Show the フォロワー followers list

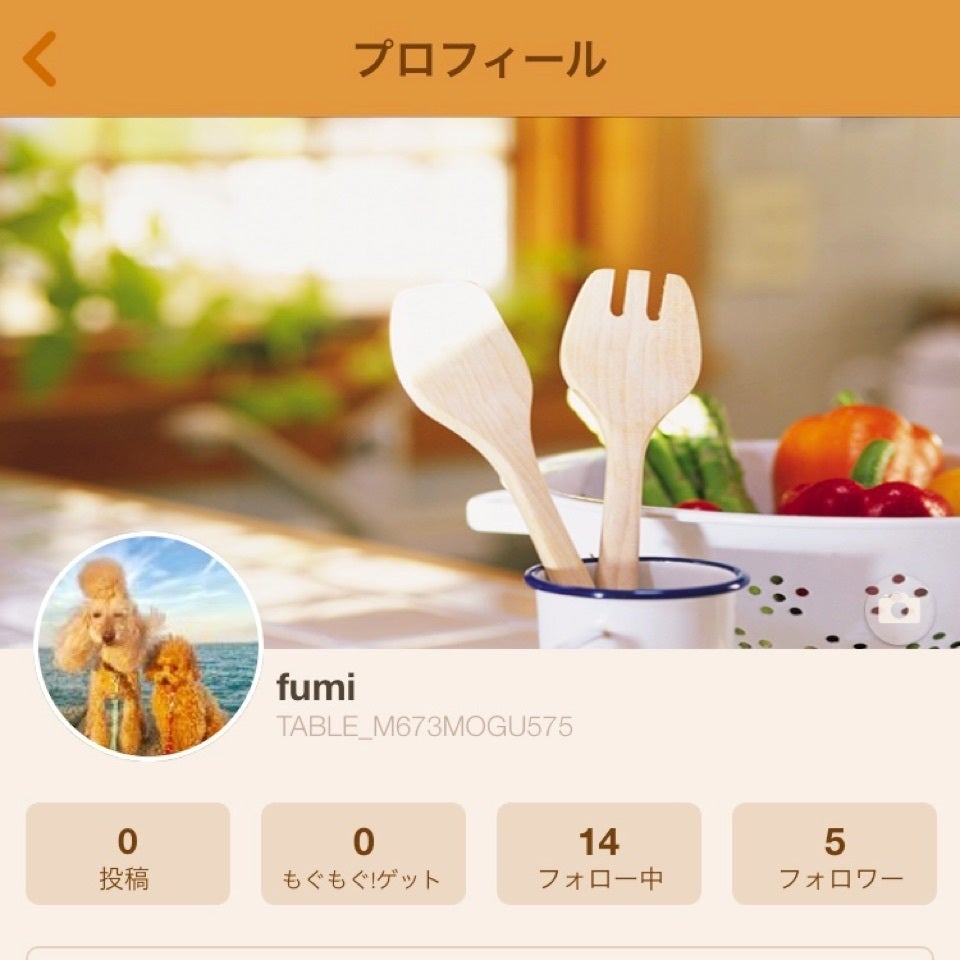(x=834, y=854)
